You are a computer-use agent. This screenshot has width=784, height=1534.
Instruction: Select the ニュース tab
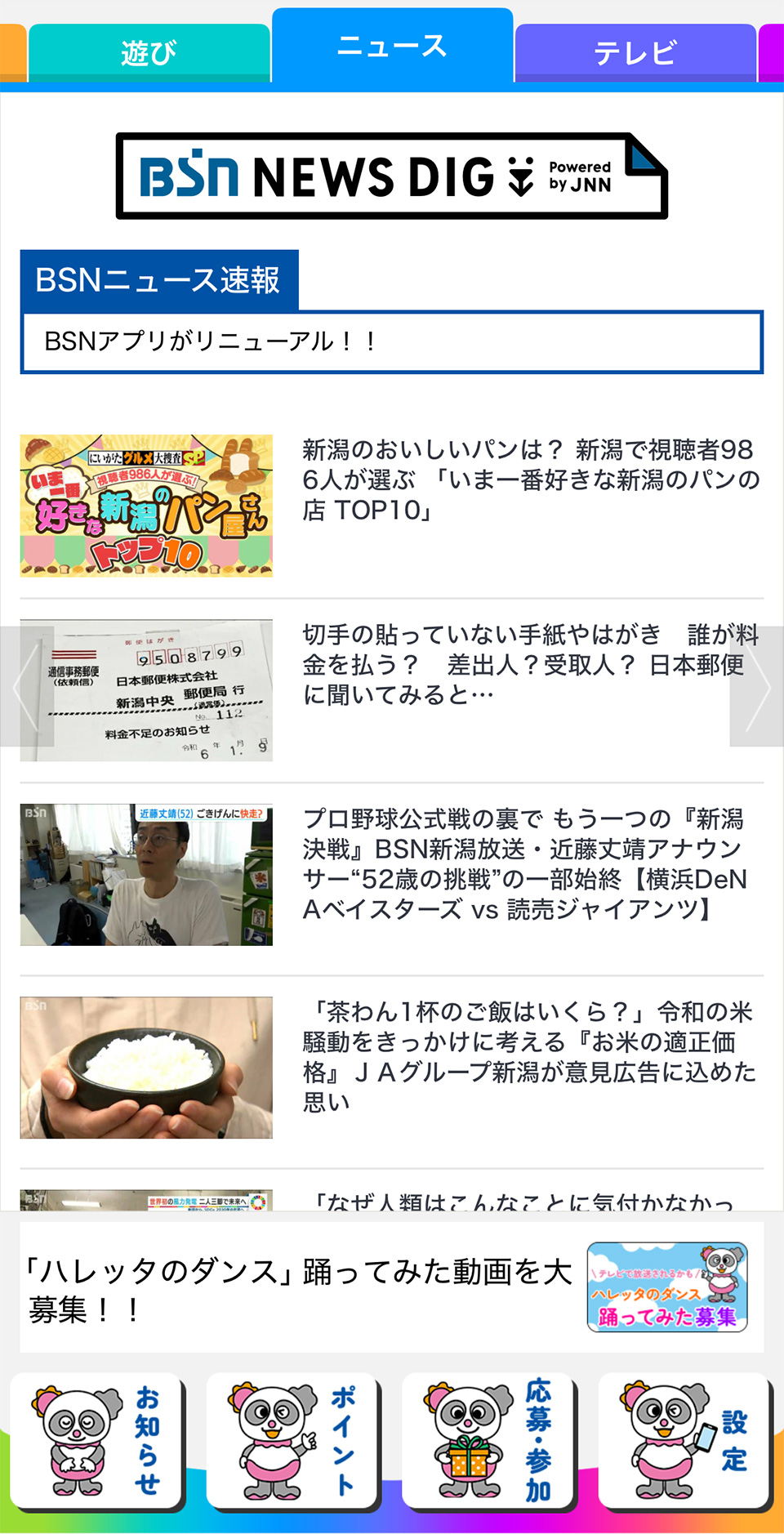(393, 45)
